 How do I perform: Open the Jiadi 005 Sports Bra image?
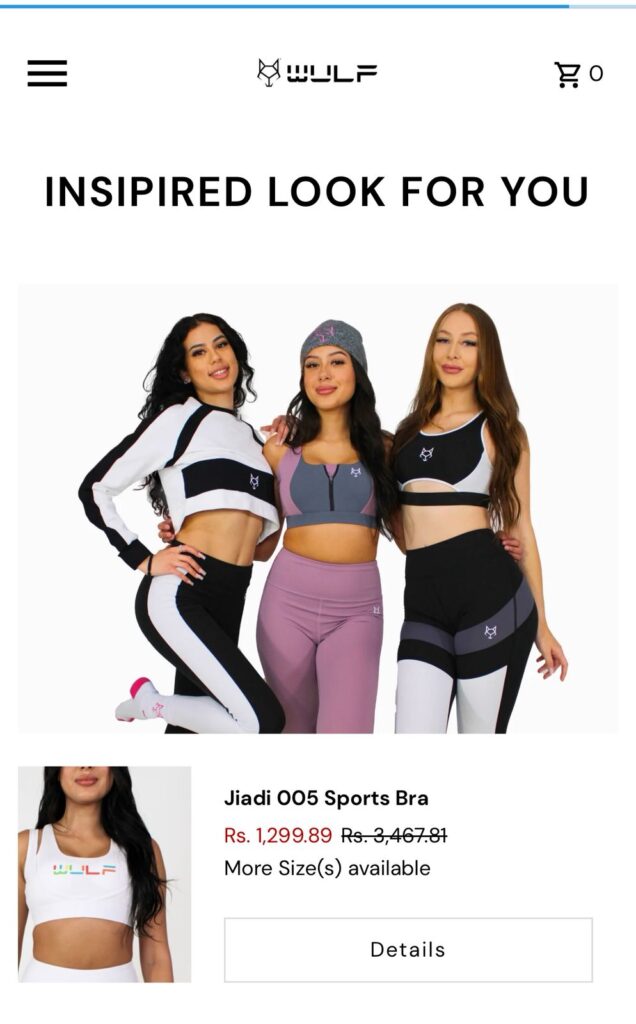point(104,873)
